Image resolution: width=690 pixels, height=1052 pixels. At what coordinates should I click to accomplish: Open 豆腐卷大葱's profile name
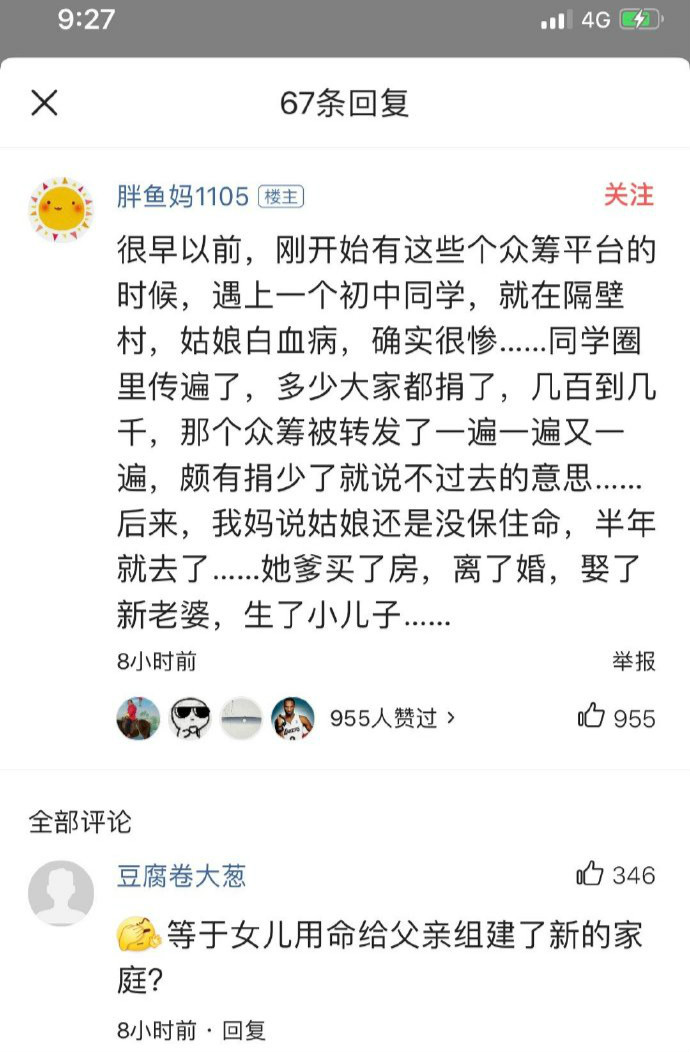(181, 876)
